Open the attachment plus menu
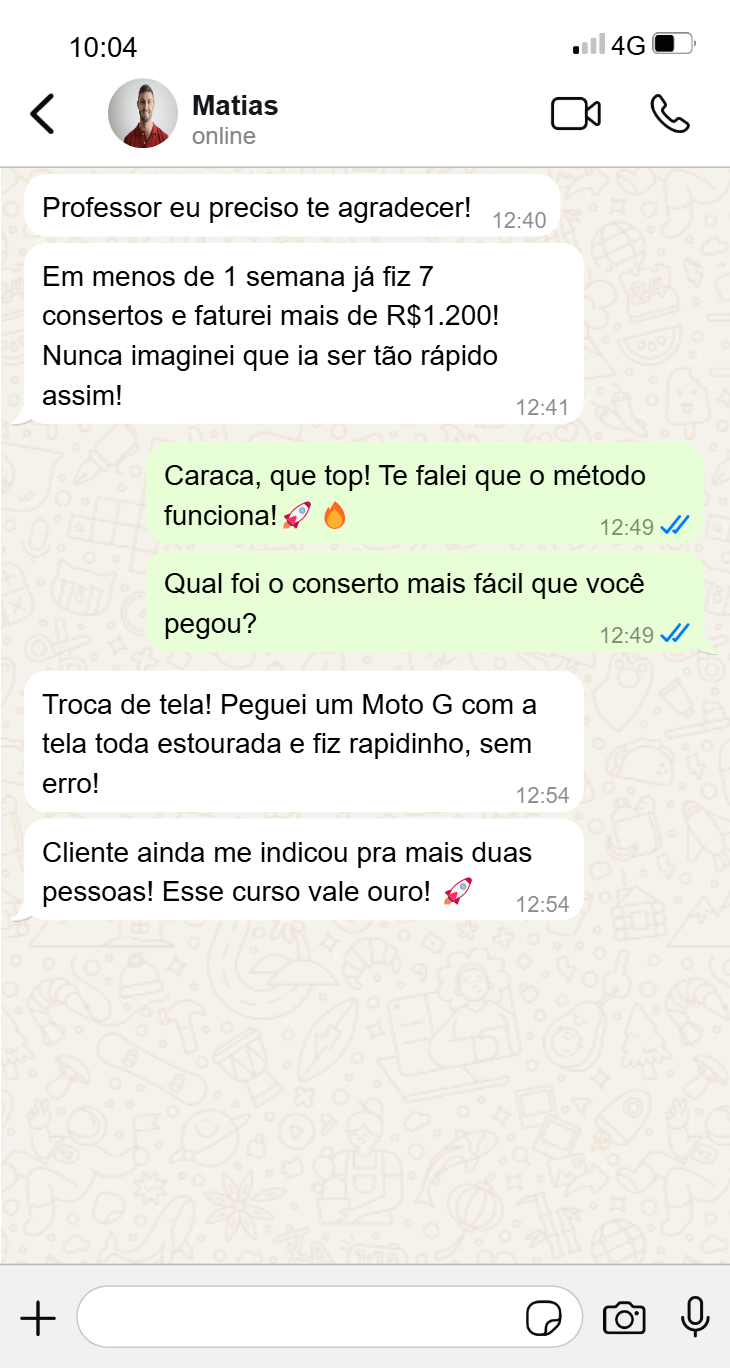This screenshot has width=730, height=1368. click(x=38, y=1319)
